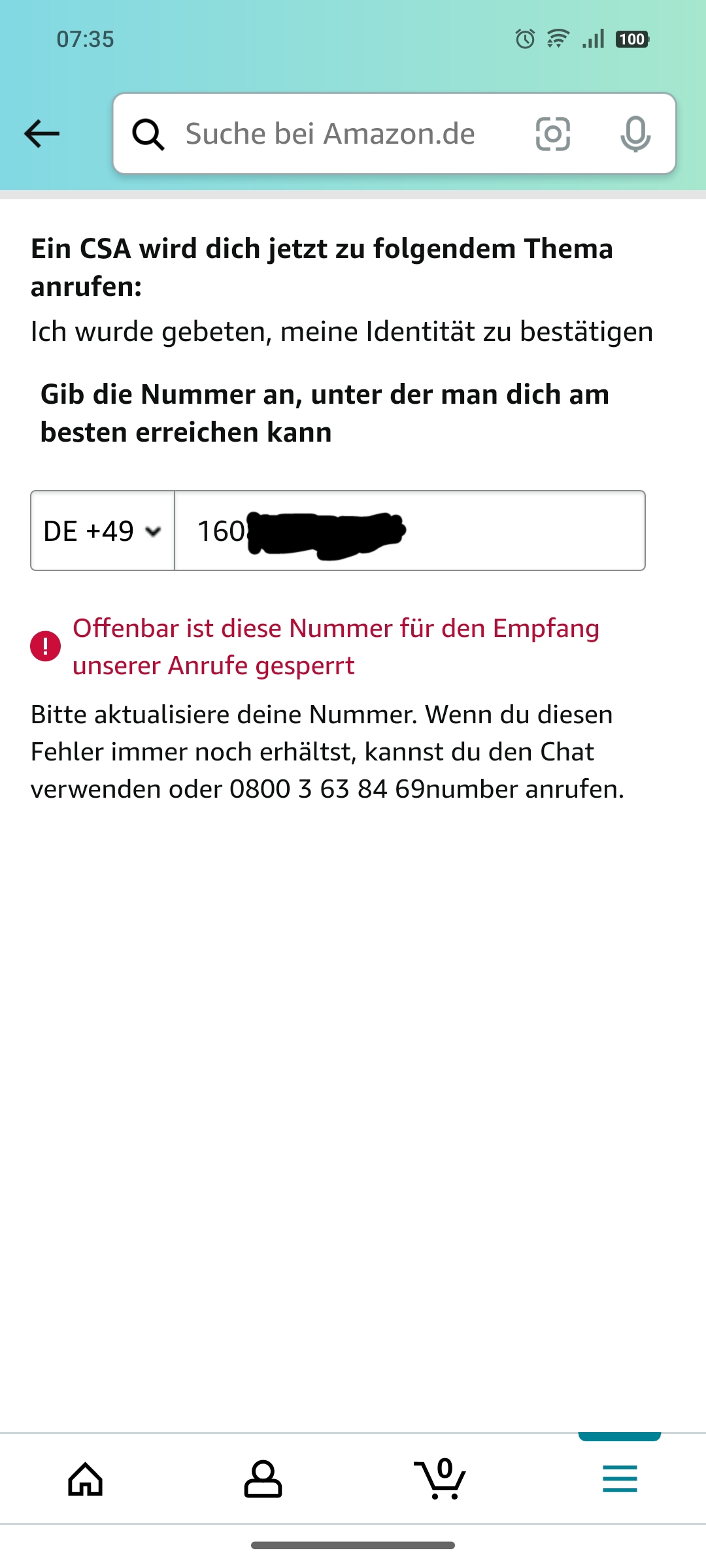Viewport: 706px width, 1568px height.
Task: Start voice search with the microphone
Action: coord(635,134)
